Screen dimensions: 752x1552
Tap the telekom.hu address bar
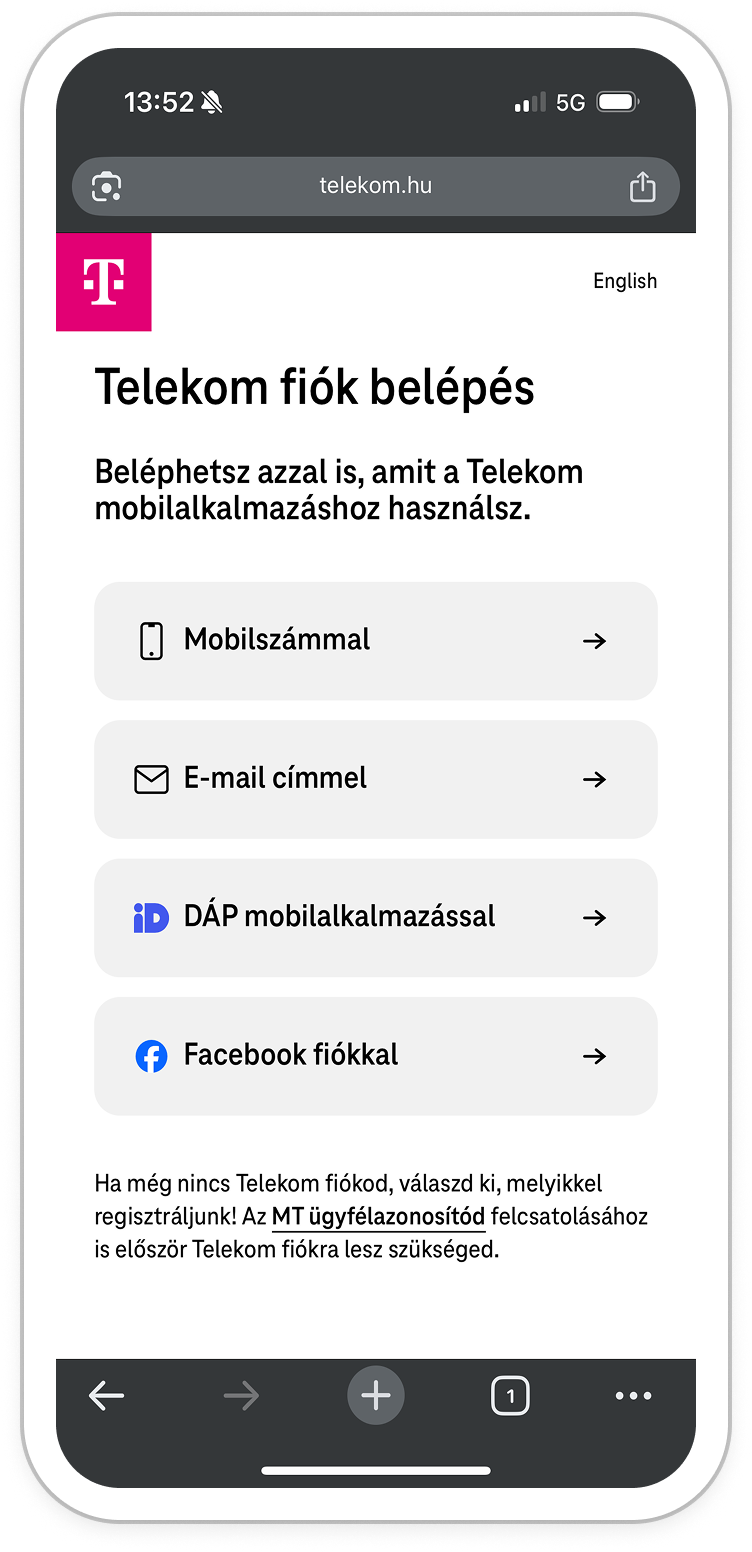(x=376, y=185)
